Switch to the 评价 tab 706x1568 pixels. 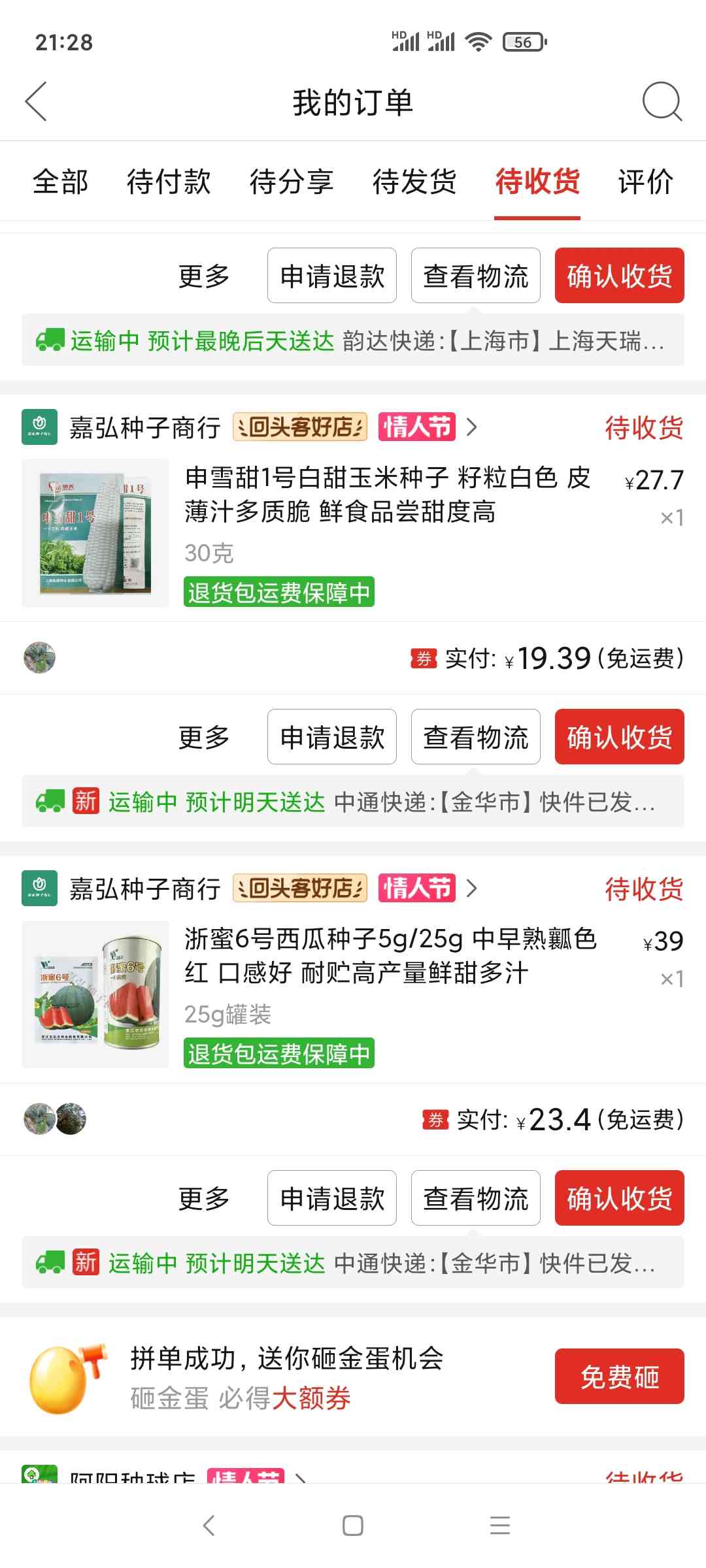(x=646, y=182)
